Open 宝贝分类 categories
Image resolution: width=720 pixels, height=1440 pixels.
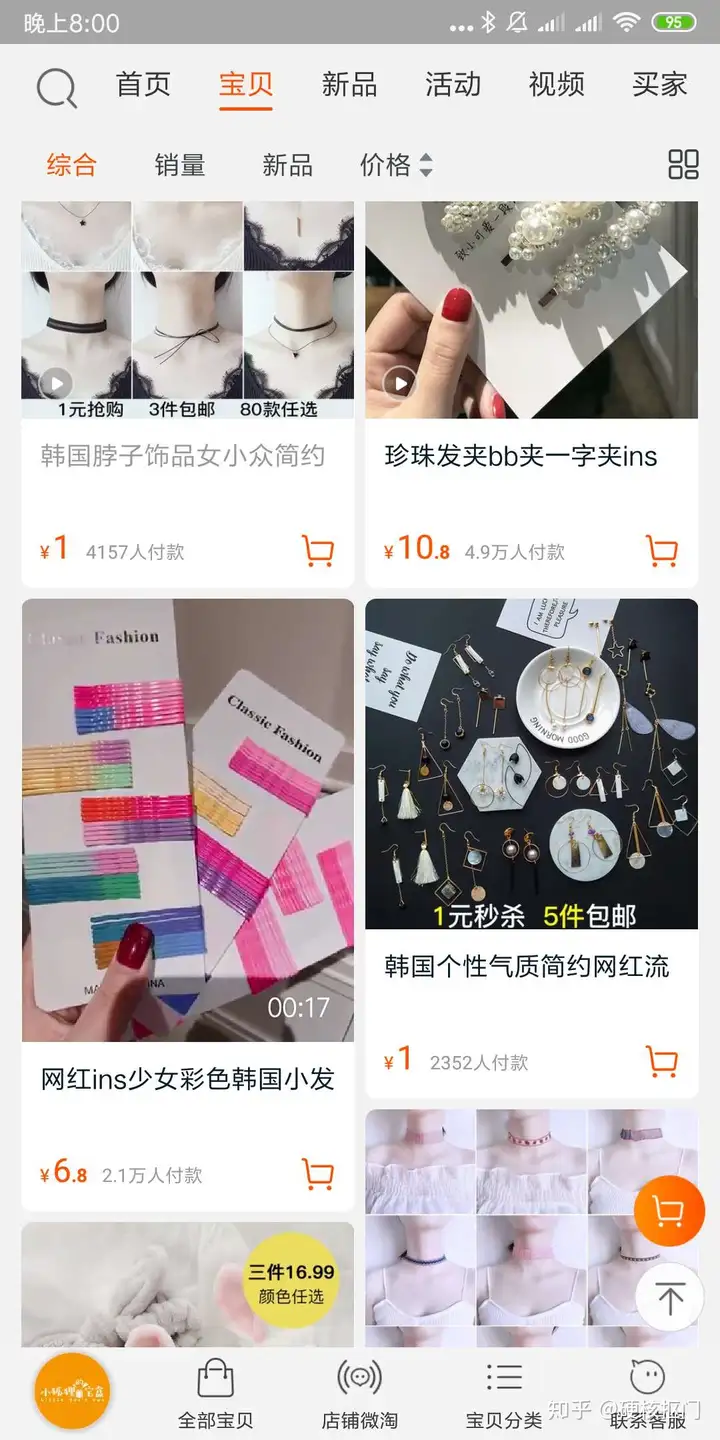click(503, 1394)
